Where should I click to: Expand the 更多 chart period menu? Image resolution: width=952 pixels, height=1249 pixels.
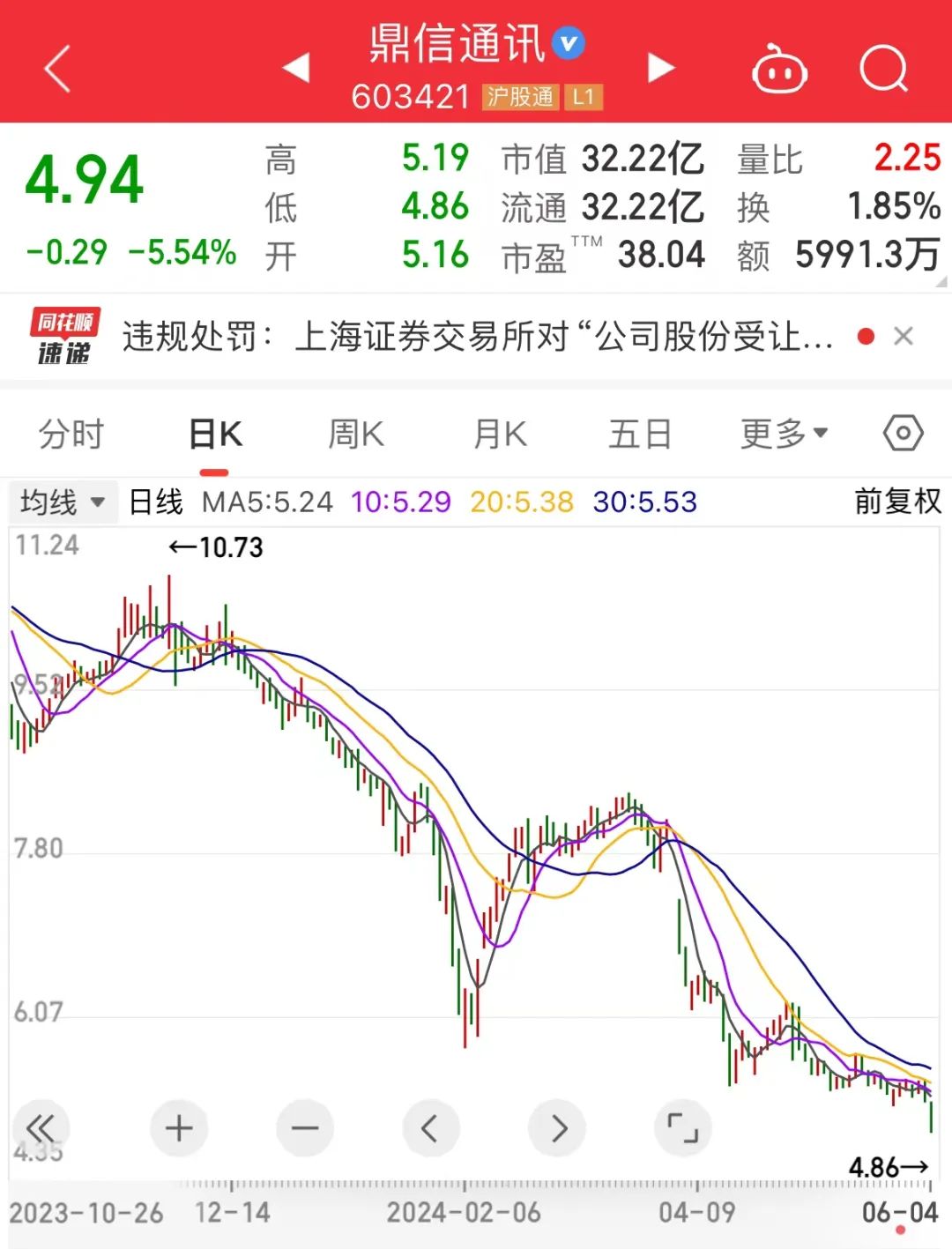(784, 434)
